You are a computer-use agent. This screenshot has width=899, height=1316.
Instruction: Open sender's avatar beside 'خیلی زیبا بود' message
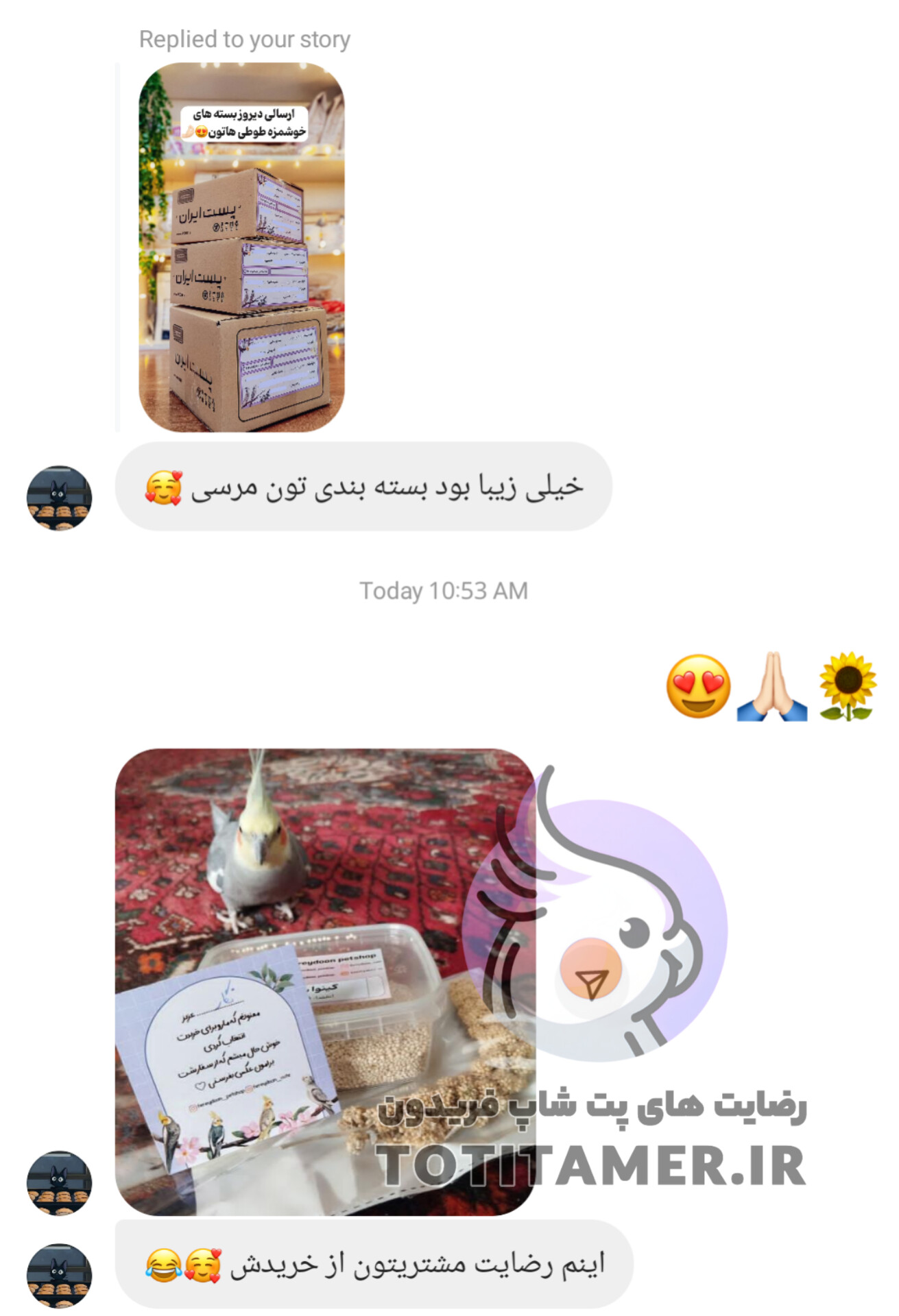(x=59, y=498)
